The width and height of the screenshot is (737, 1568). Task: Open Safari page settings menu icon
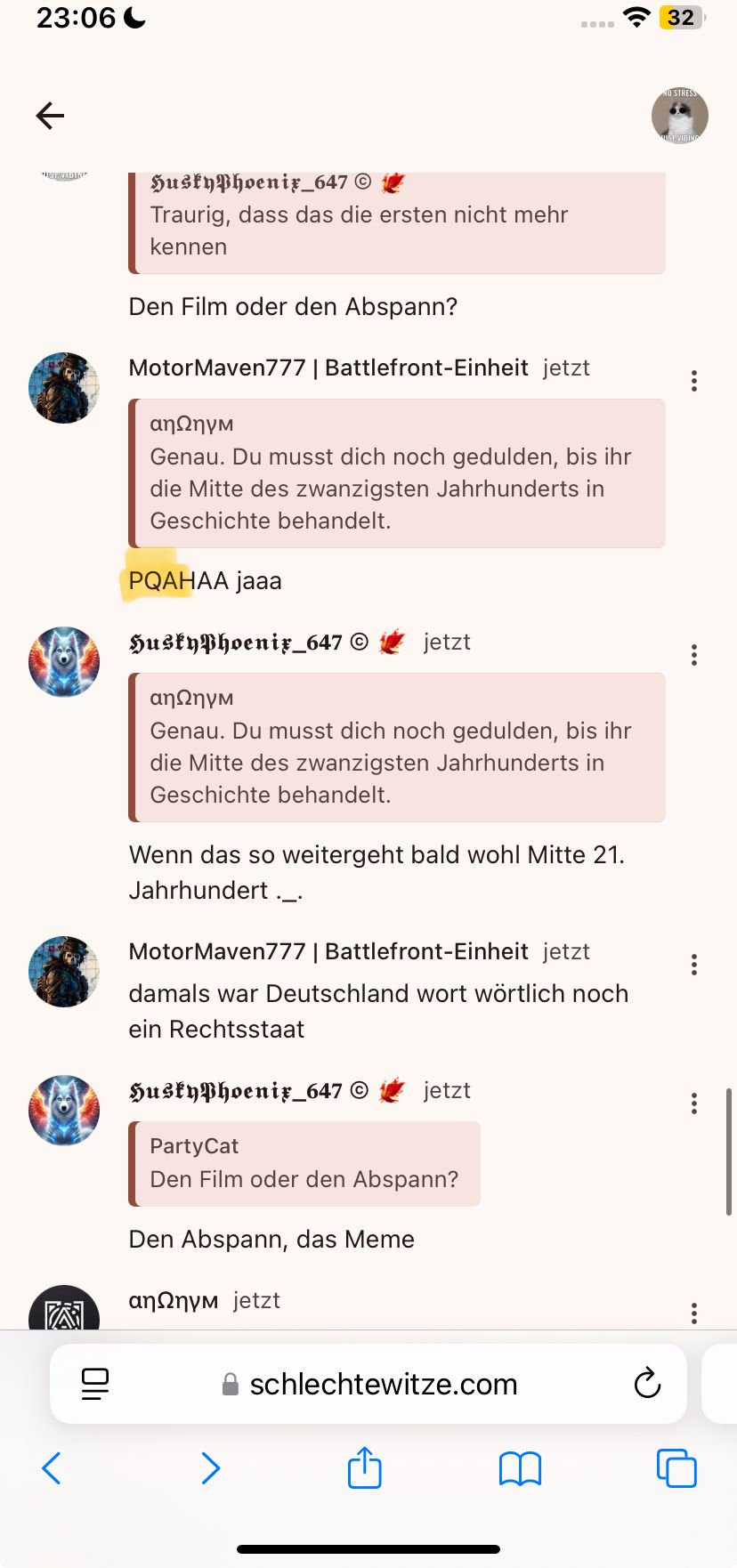(x=95, y=1384)
